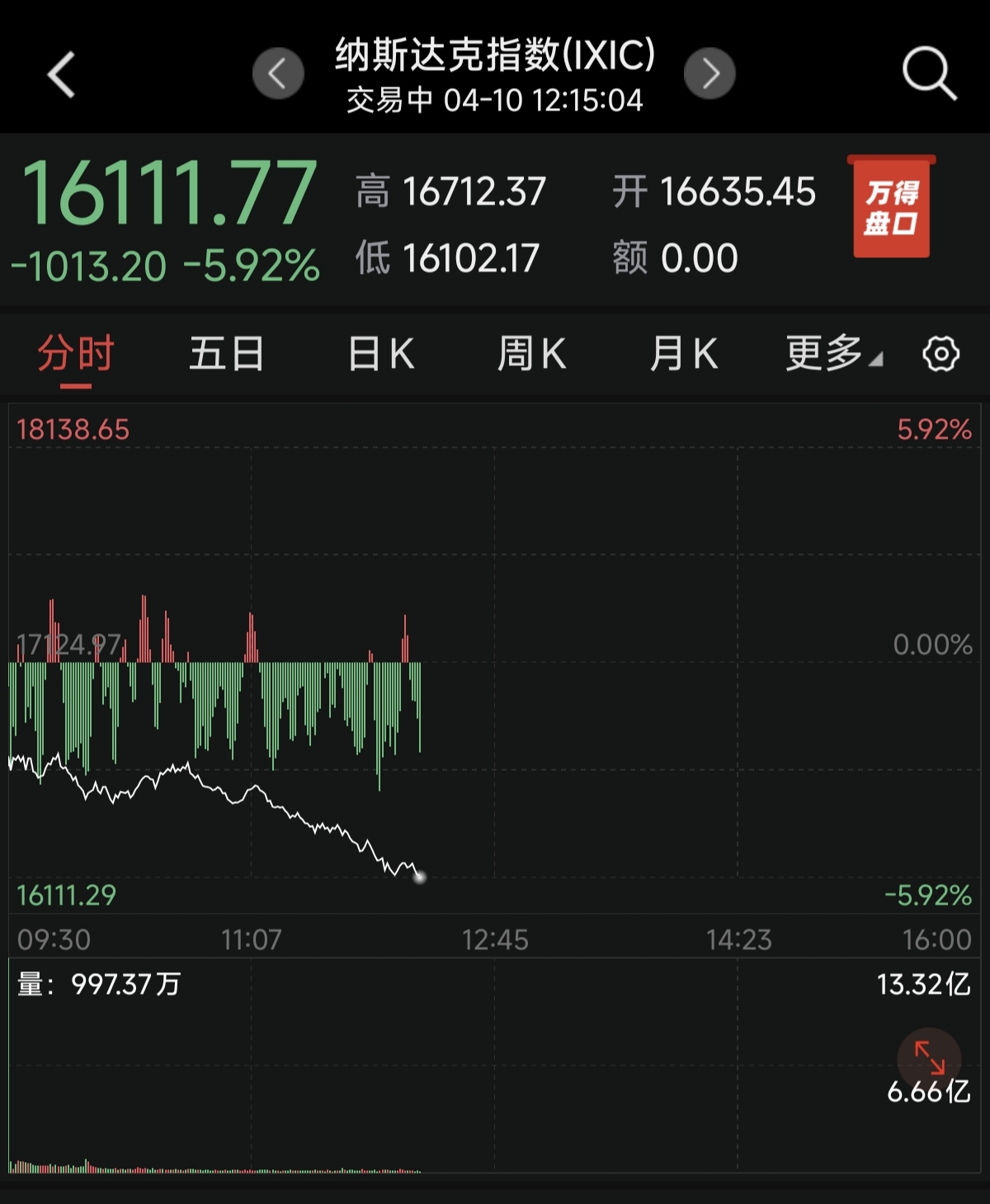Open chart settings gear
The image size is (990, 1204).
coord(940,355)
